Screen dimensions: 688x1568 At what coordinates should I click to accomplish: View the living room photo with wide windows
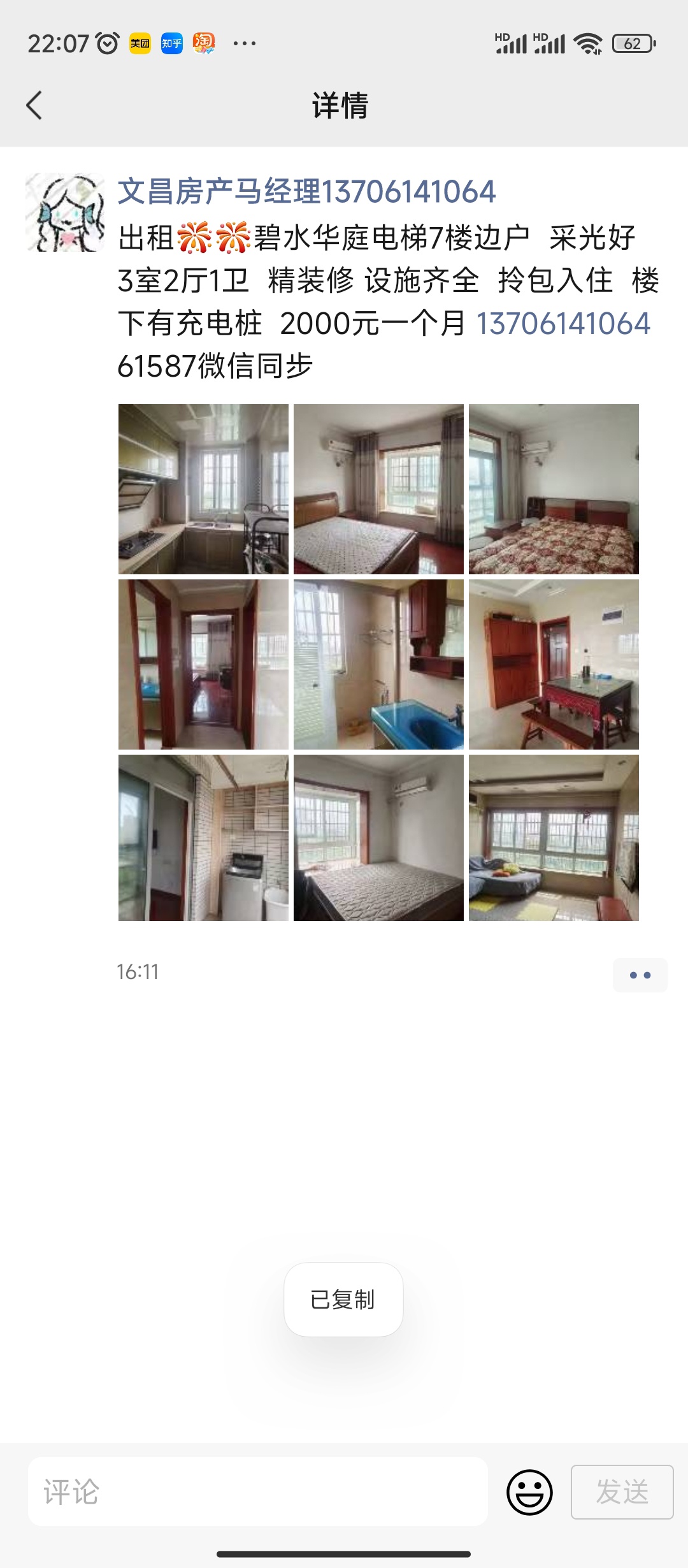[554, 838]
